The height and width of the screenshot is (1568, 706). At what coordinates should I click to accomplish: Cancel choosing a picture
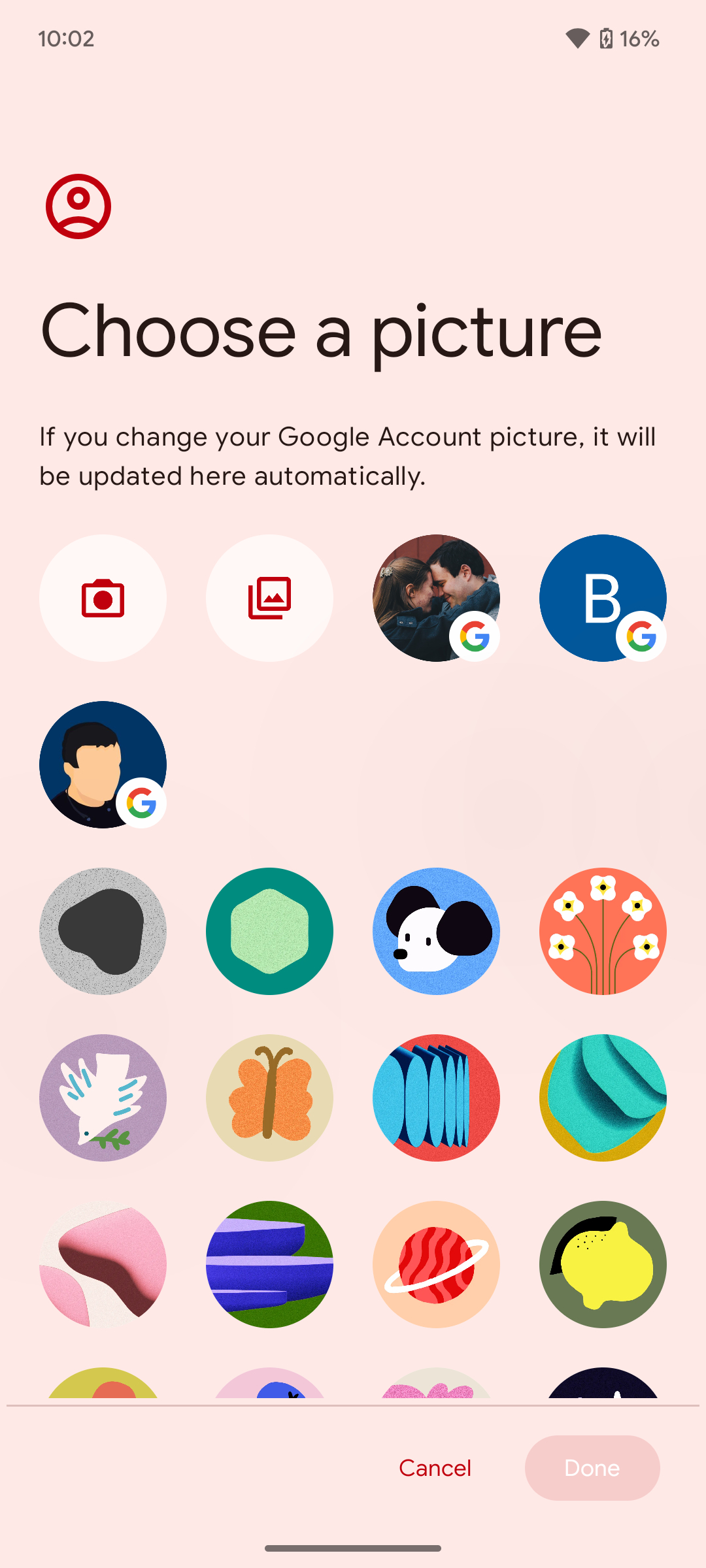pyautogui.click(x=435, y=1468)
